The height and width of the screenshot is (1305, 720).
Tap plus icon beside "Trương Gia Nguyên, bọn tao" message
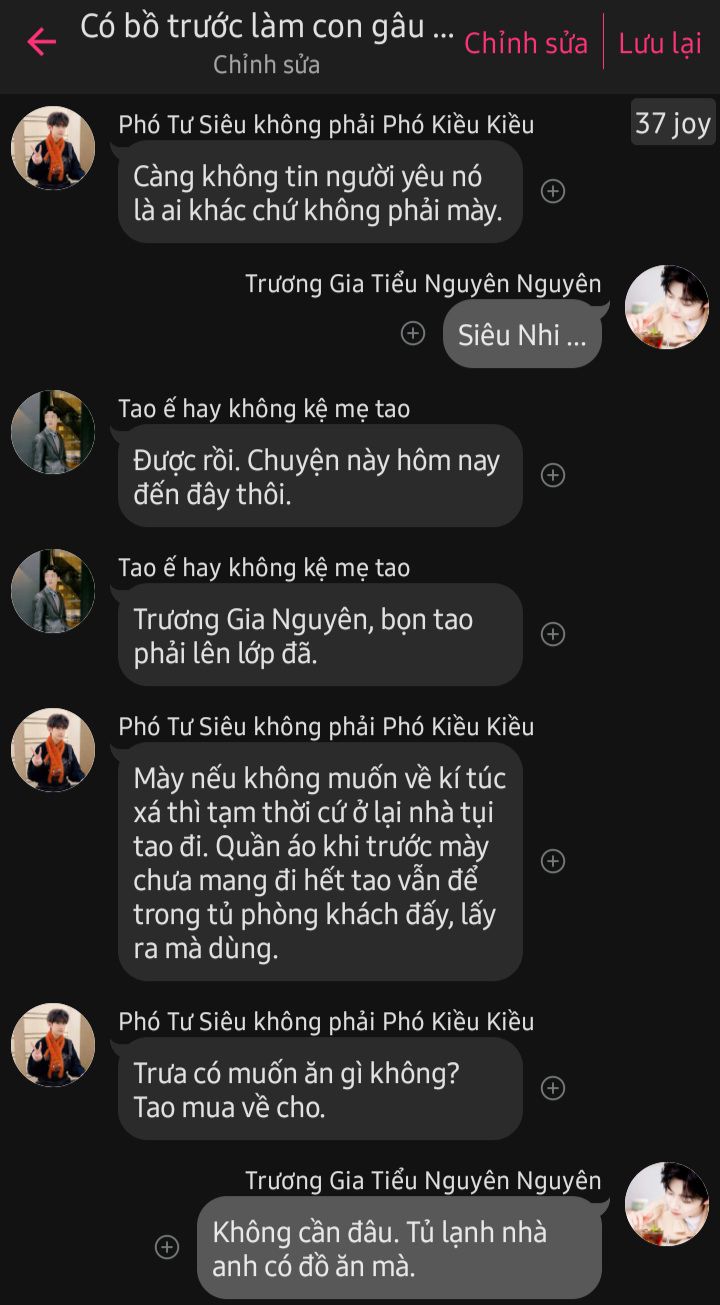coord(553,634)
